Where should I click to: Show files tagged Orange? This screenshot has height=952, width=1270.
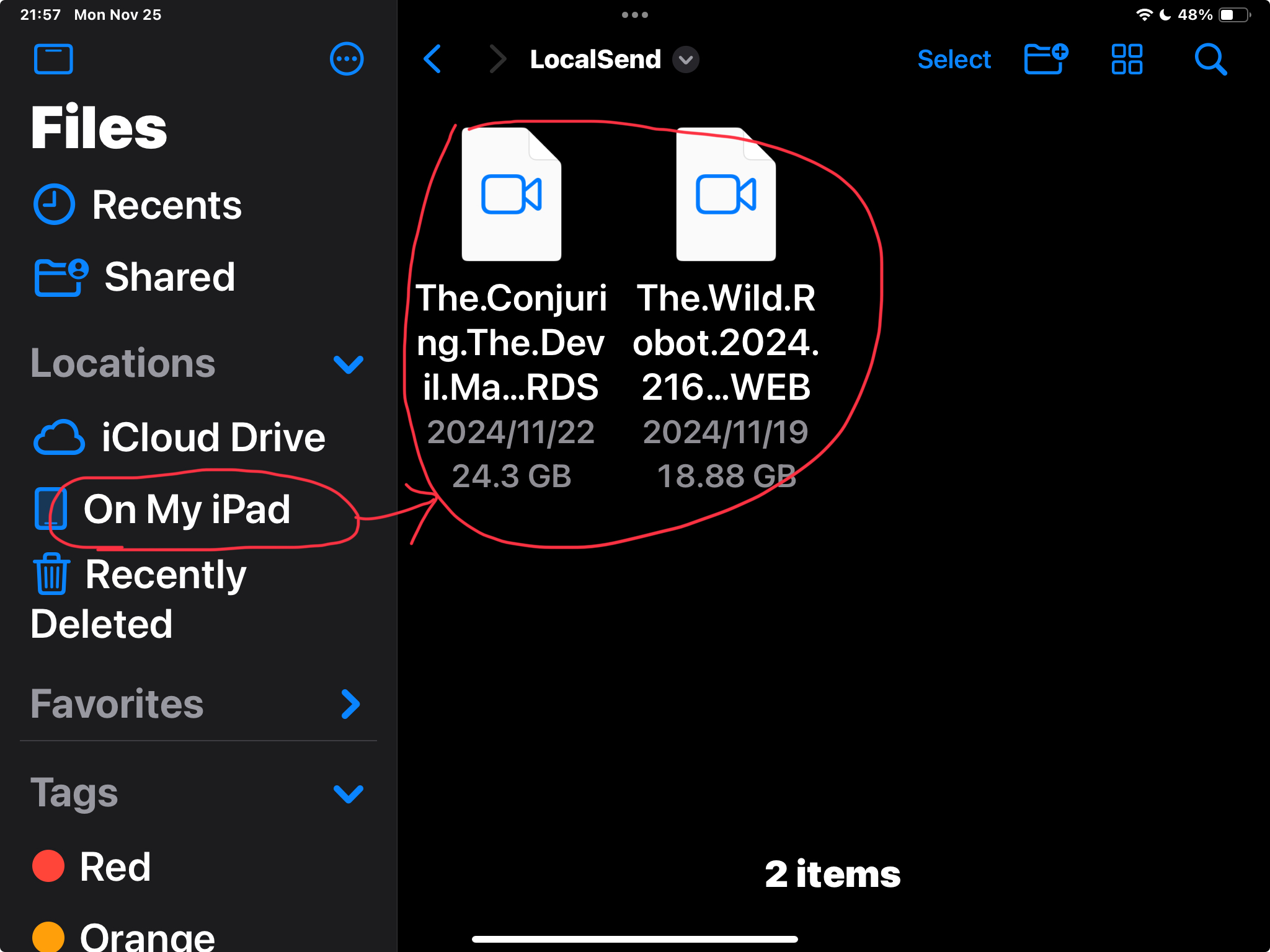coord(146,936)
